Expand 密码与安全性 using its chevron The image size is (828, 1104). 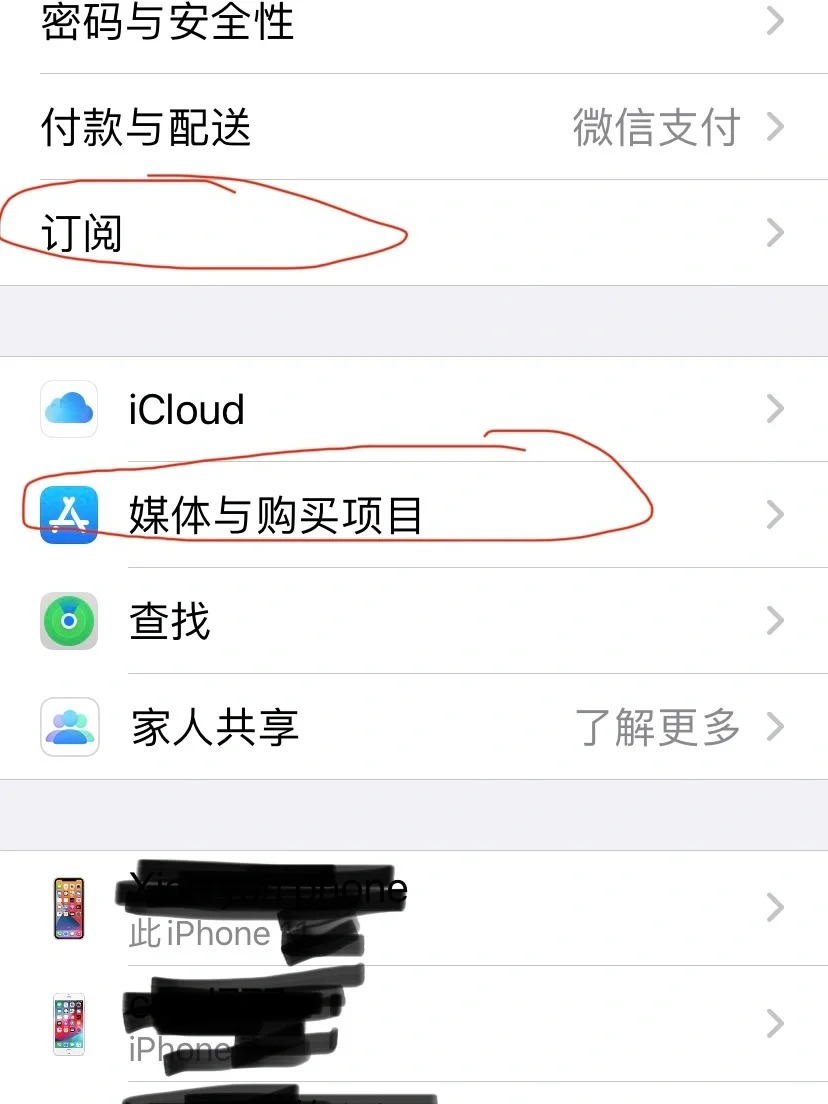776,20
